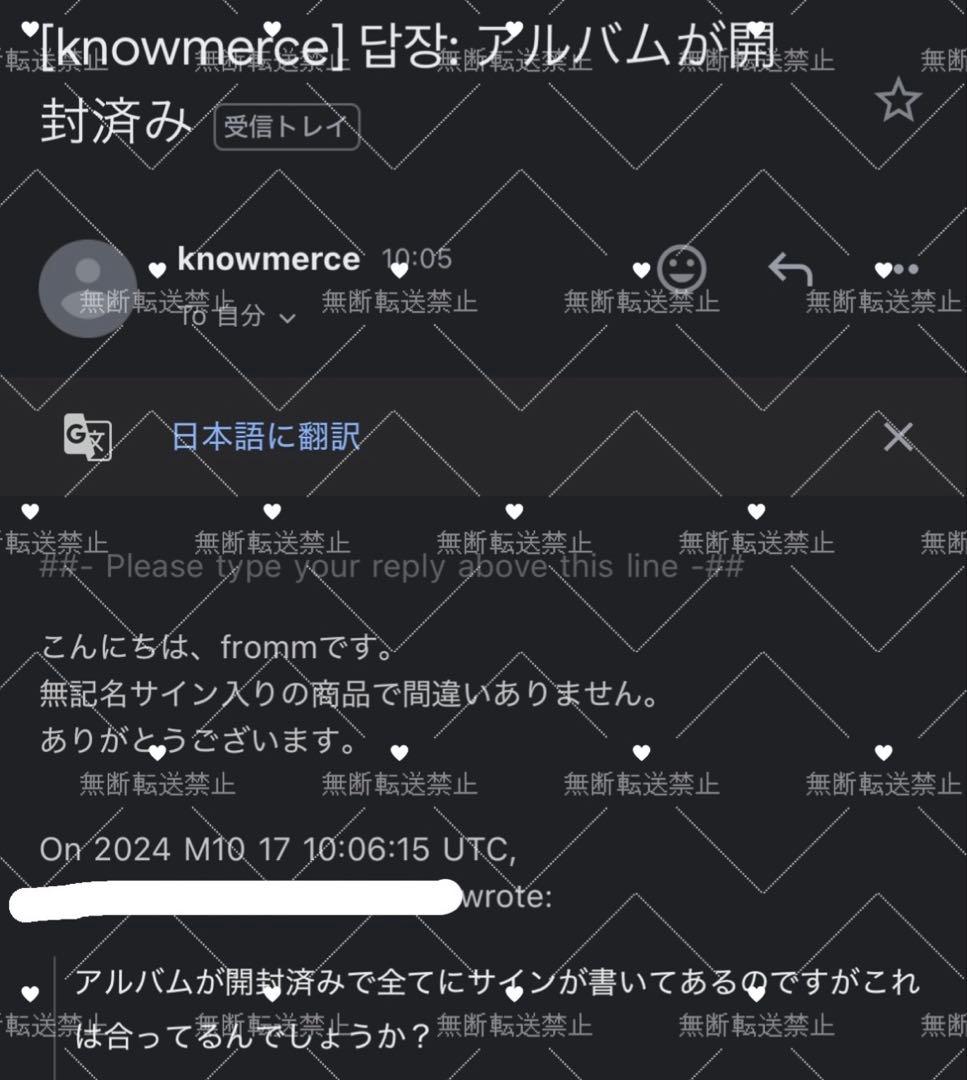Star this knowmerce email

click(897, 100)
